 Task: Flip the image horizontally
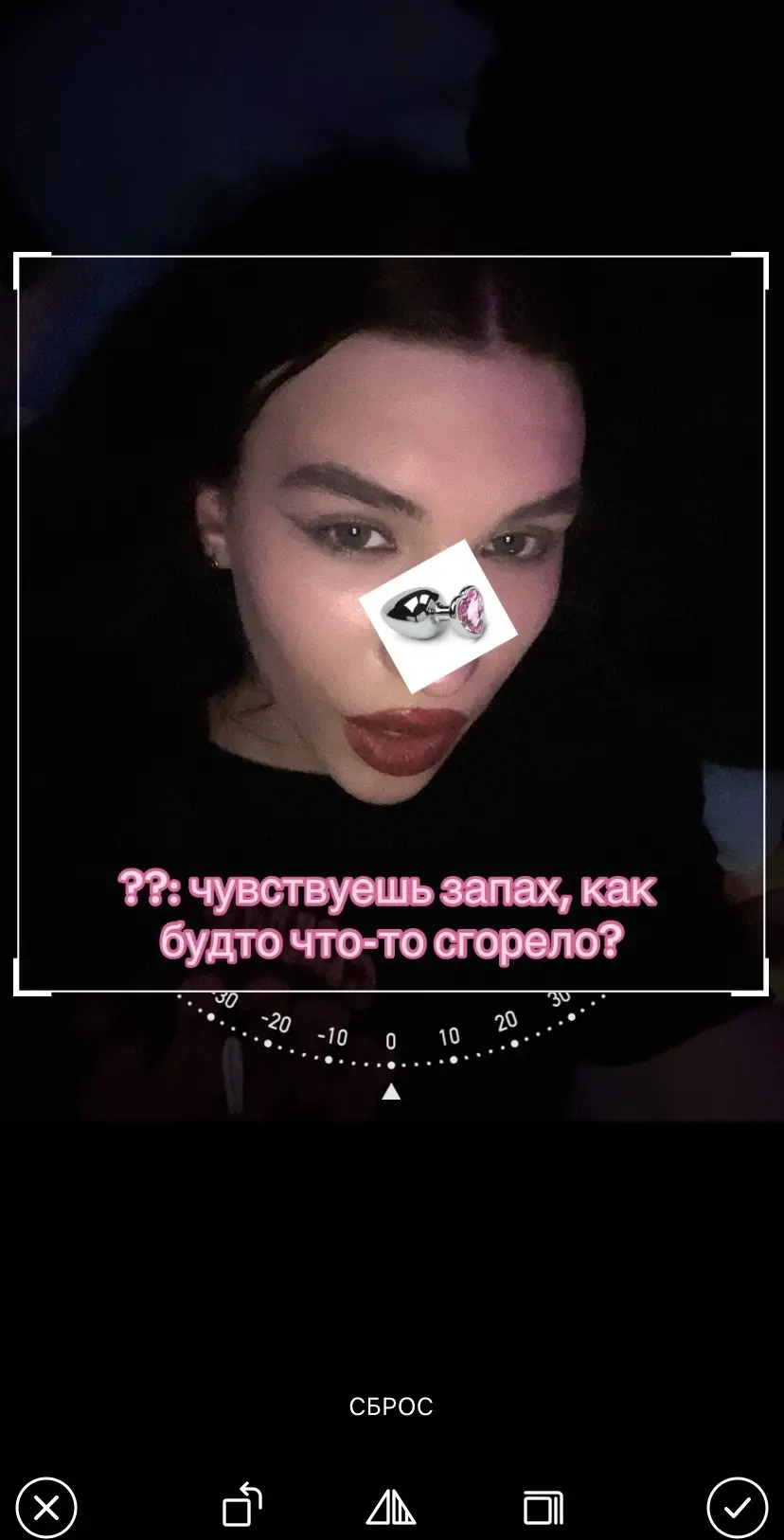(x=391, y=1507)
